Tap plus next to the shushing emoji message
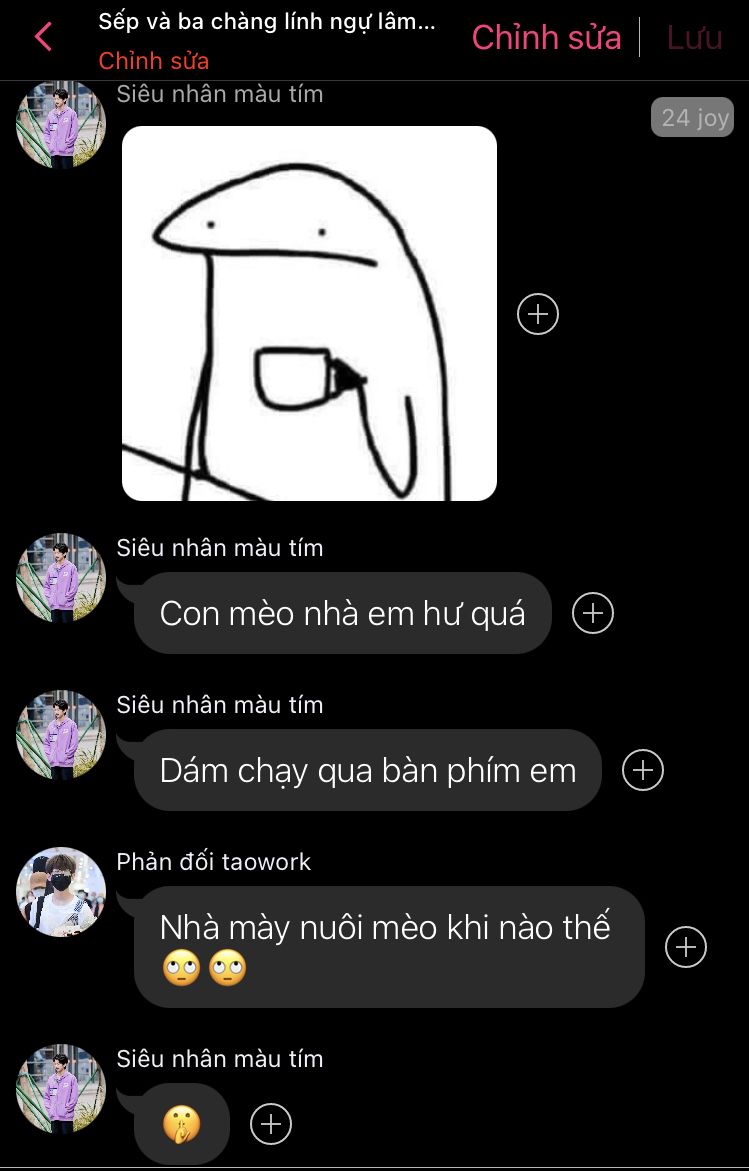Image resolution: width=749 pixels, height=1171 pixels. tap(270, 1124)
